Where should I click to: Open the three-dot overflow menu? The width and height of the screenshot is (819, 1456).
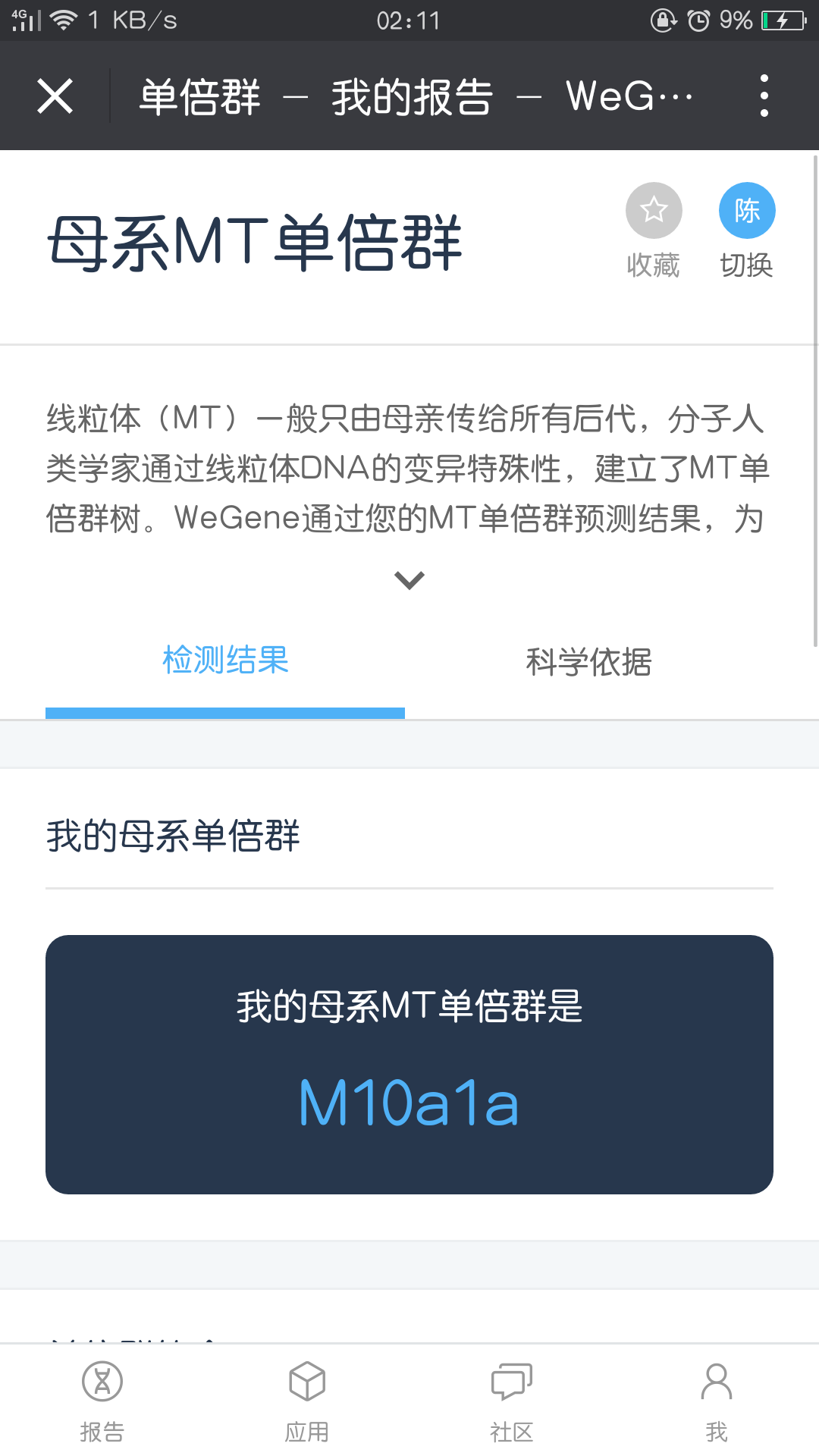coord(764,96)
